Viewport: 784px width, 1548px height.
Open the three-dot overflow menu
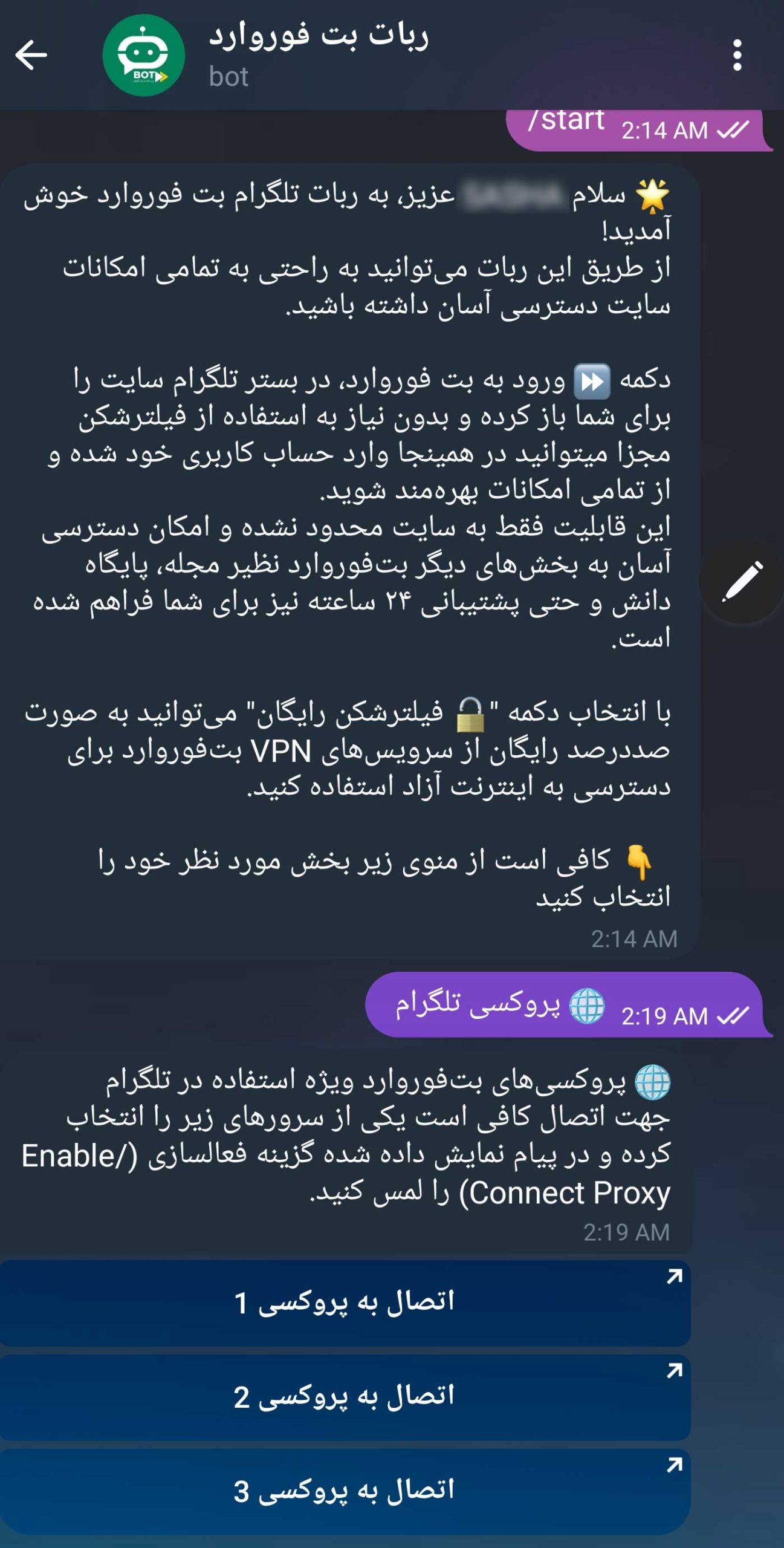(737, 56)
